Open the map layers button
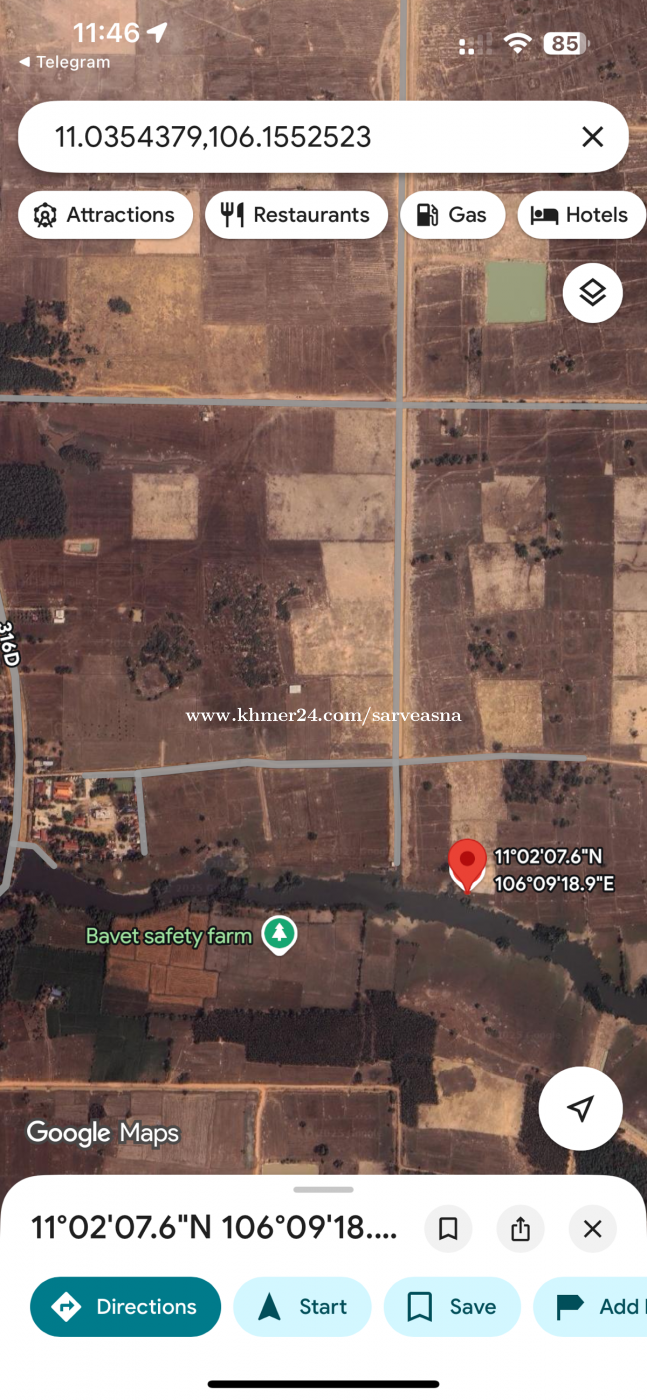This screenshot has width=647, height=1400. click(x=592, y=293)
